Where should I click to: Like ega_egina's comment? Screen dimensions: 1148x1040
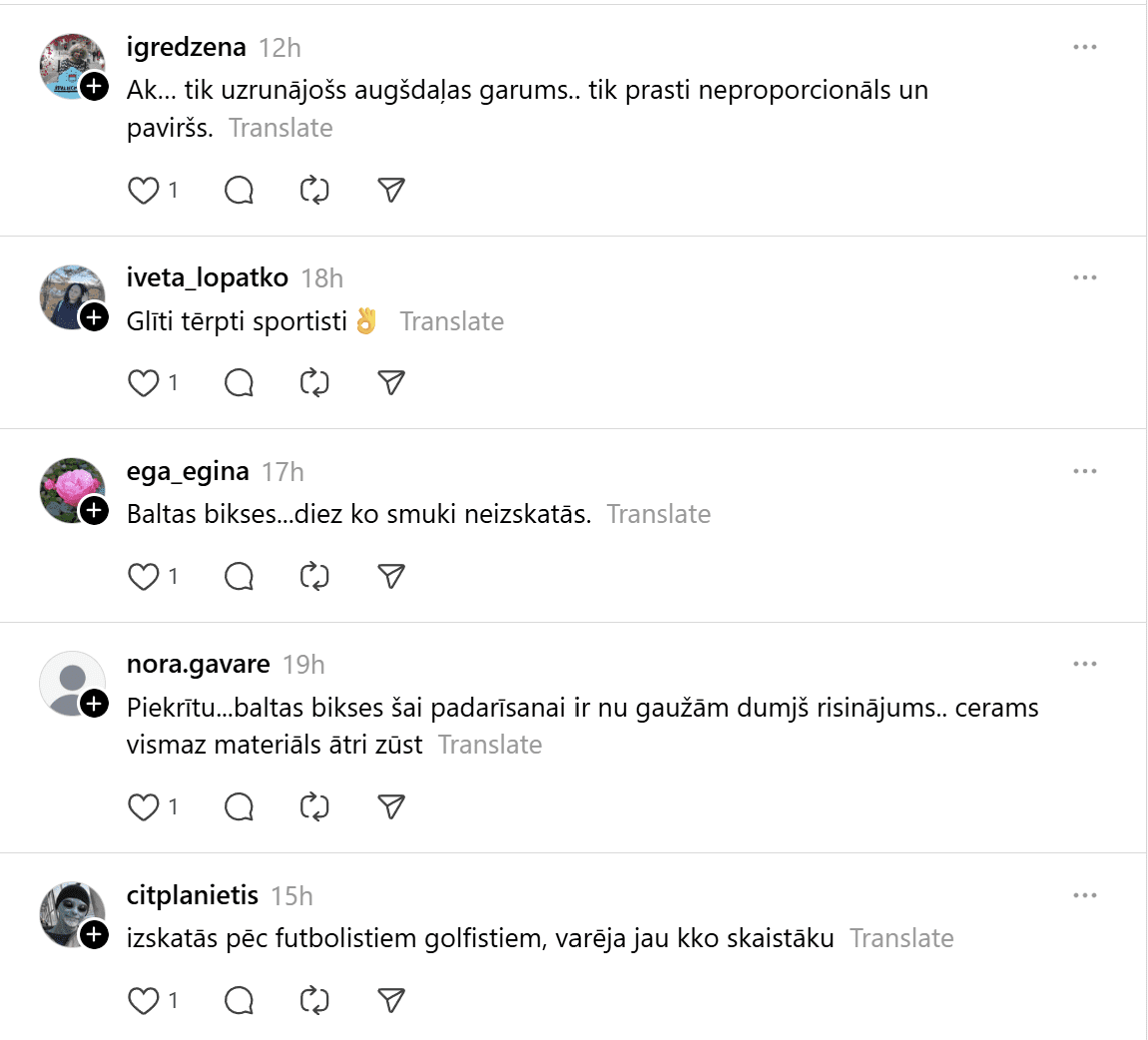(144, 576)
